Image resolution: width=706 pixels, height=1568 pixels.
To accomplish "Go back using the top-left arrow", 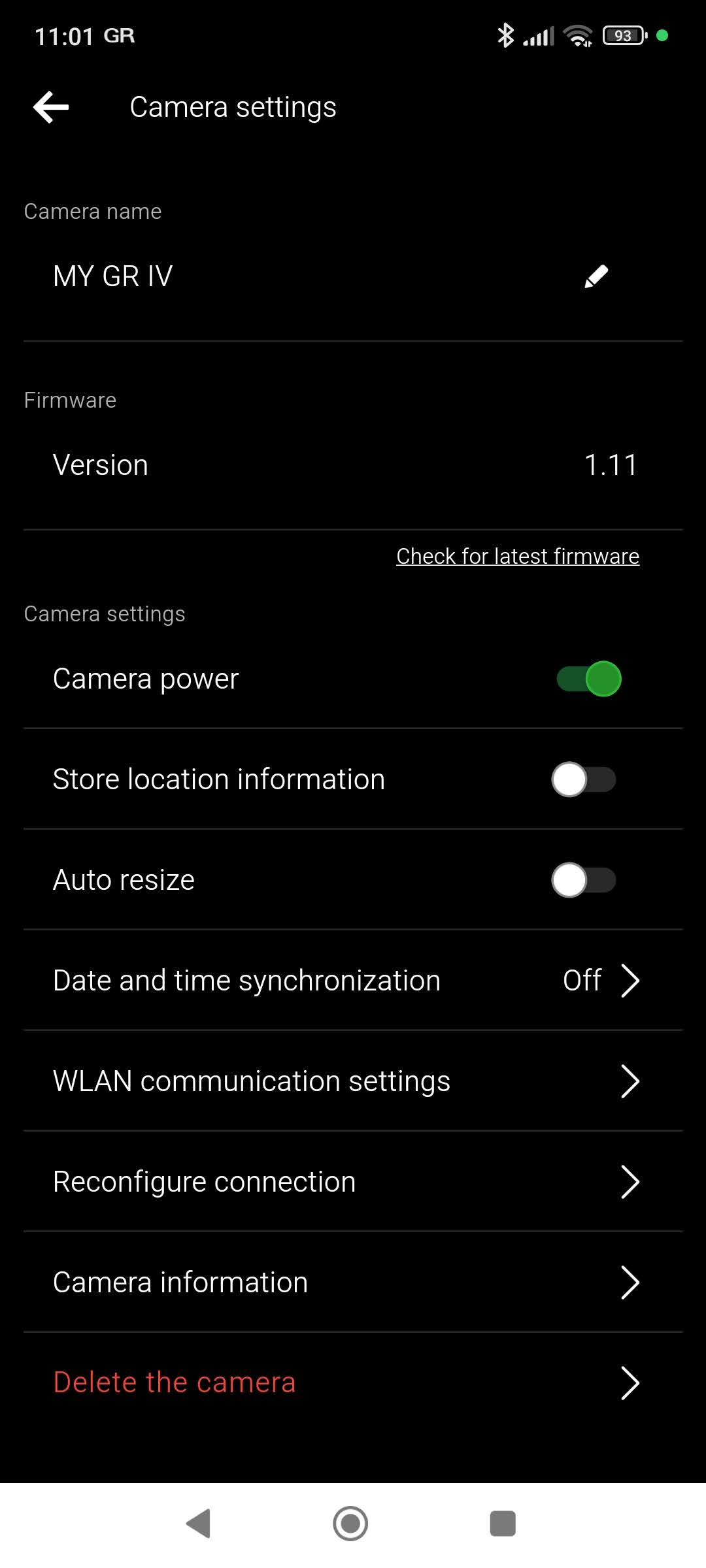I will (51, 107).
